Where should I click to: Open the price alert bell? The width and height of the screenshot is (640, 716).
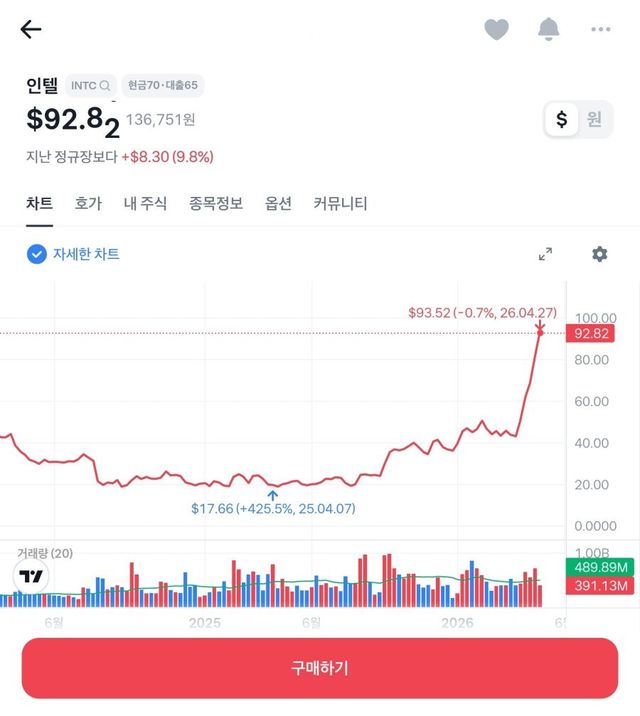(x=548, y=30)
